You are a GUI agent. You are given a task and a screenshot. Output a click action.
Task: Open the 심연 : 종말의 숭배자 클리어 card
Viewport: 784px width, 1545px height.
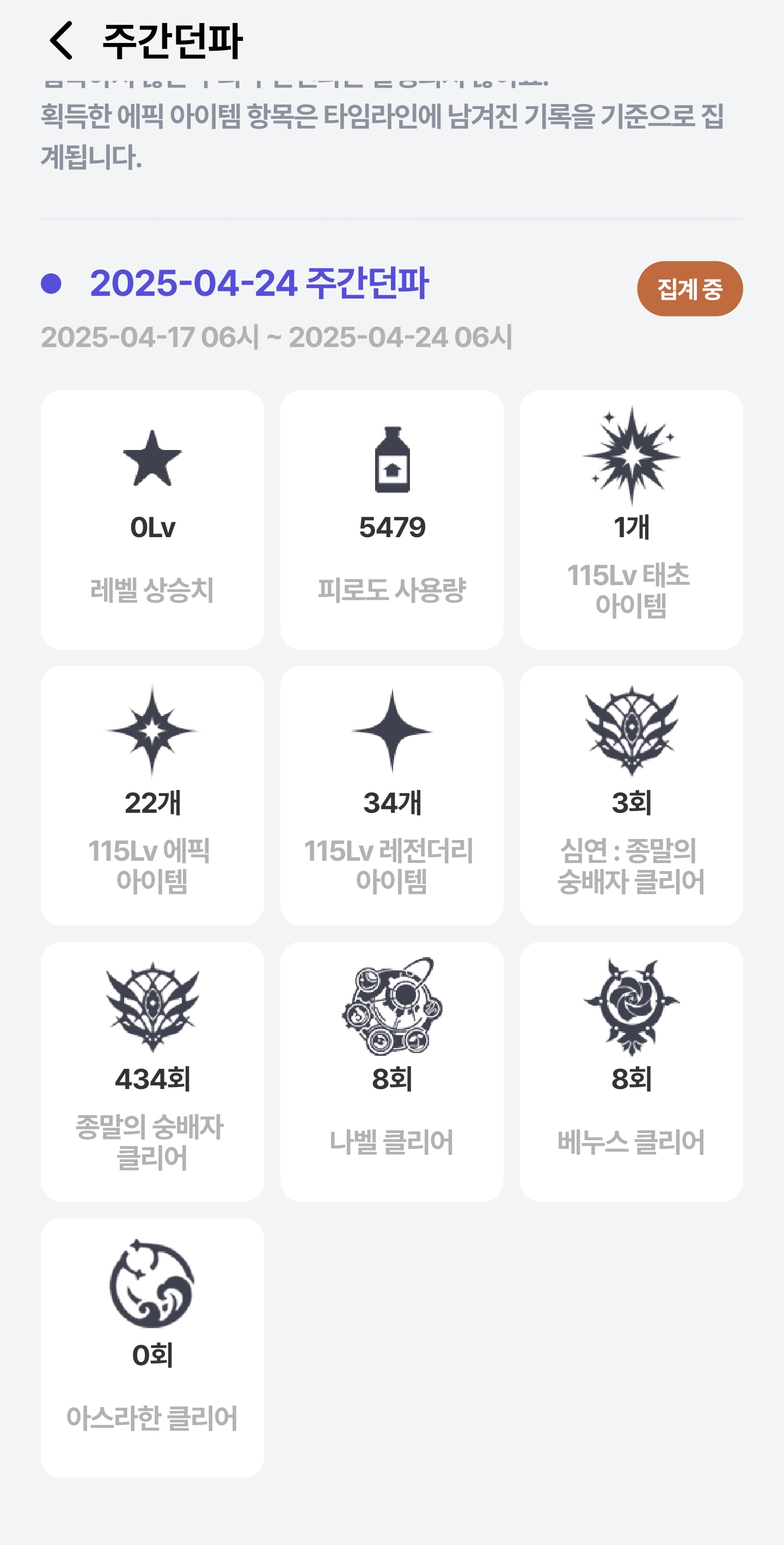pyautogui.click(x=630, y=795)
